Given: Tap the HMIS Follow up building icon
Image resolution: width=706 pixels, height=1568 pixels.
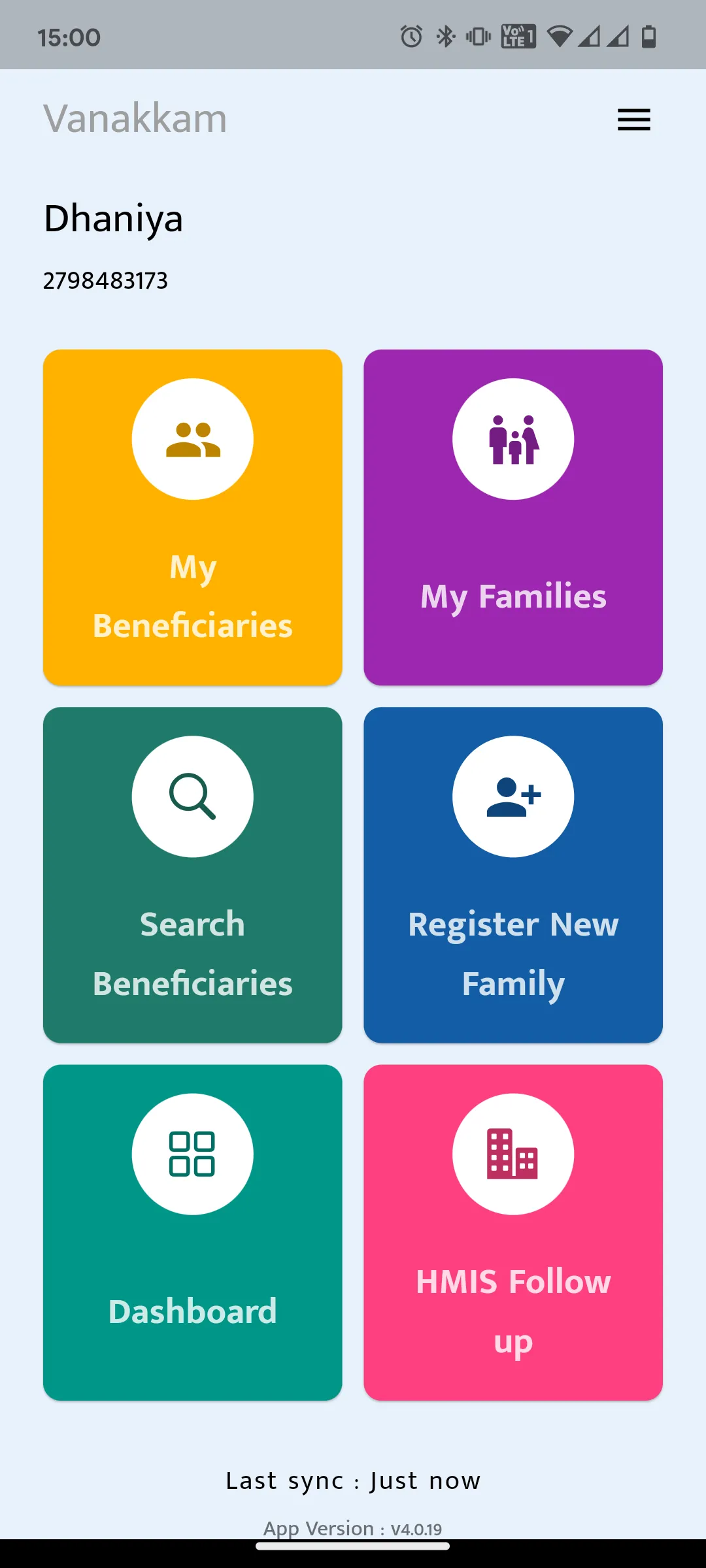Looking at the screenshot, I should (x=513, y=1154).
